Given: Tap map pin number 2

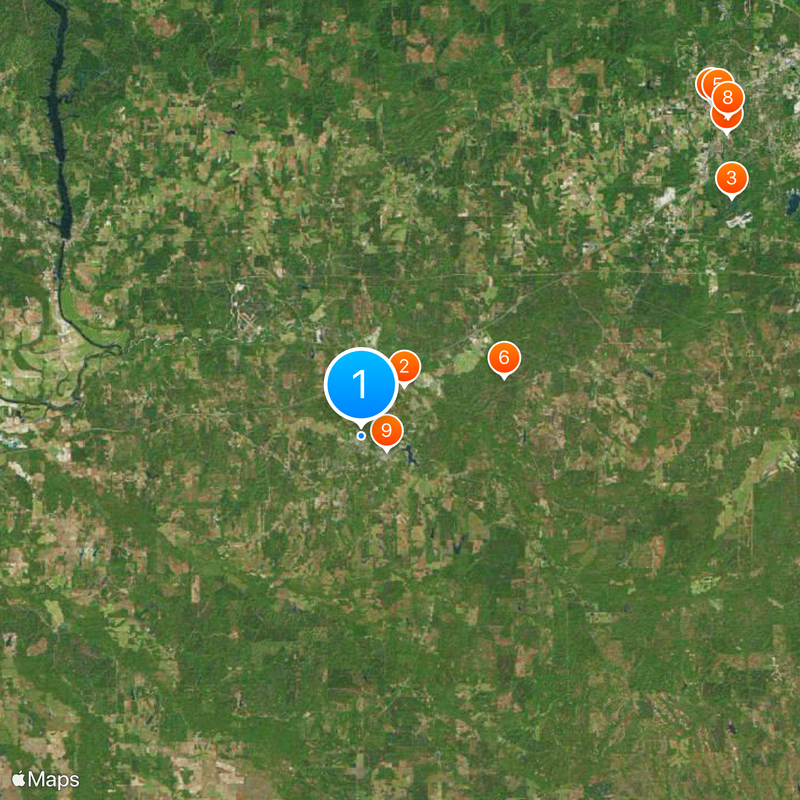Looking at the screenshot, I should [404, 366].
